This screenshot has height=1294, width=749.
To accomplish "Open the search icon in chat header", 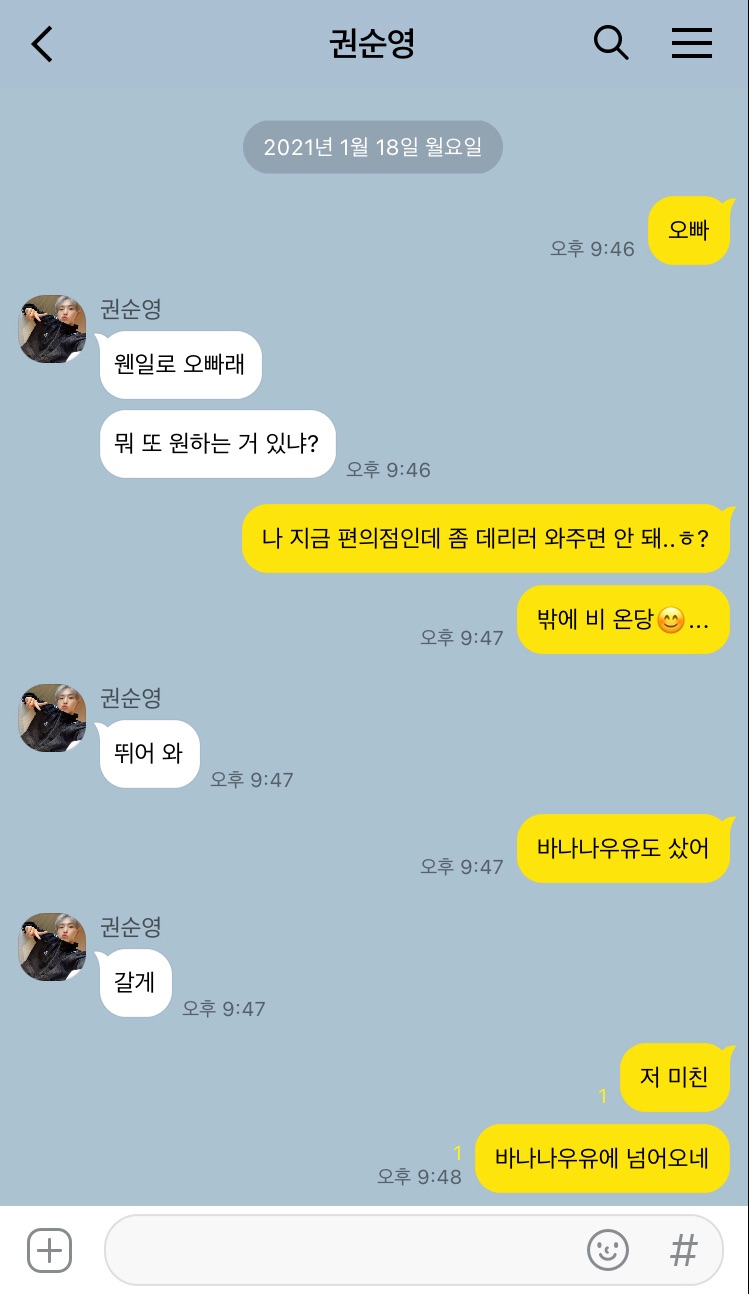I will click(x=611, y=44).
